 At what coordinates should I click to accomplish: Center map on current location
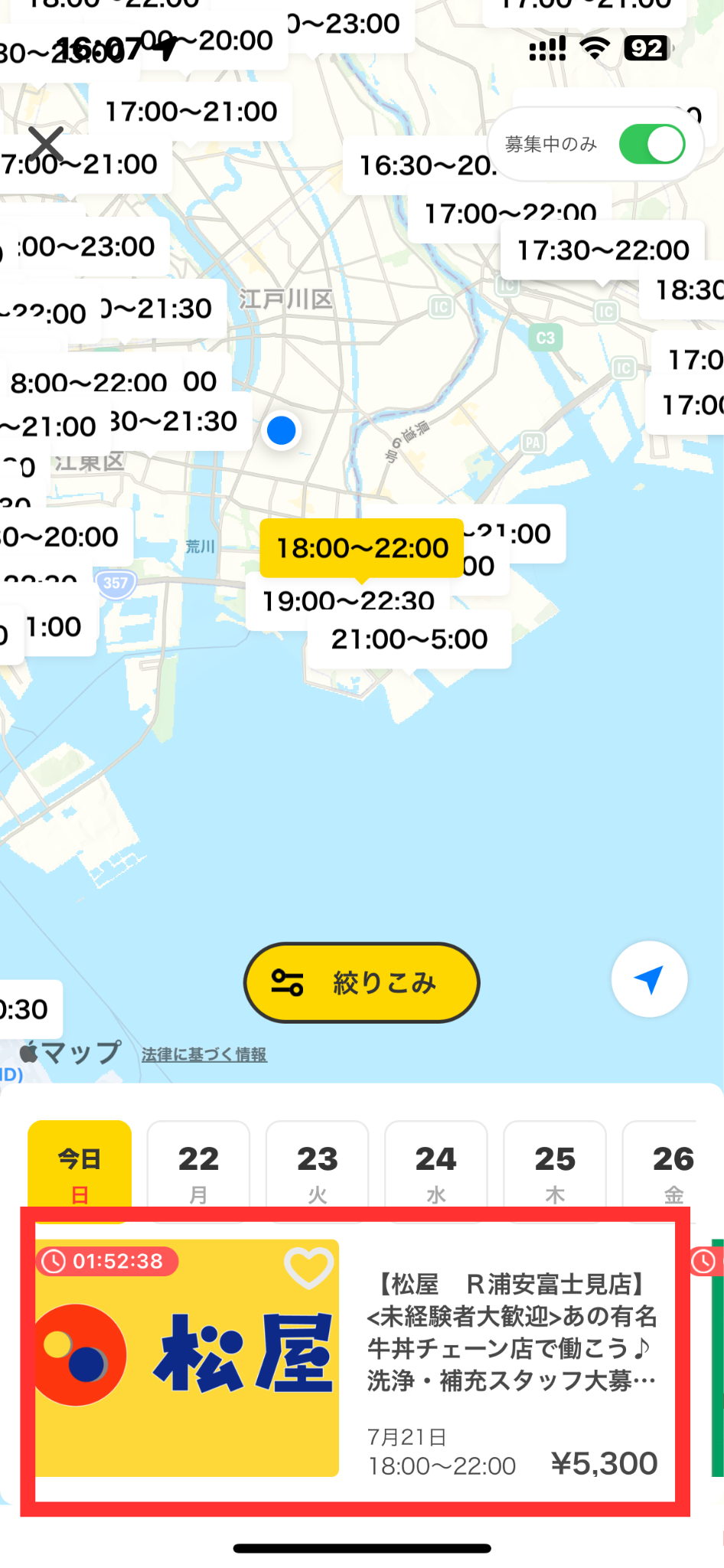(x=649, y=979)
